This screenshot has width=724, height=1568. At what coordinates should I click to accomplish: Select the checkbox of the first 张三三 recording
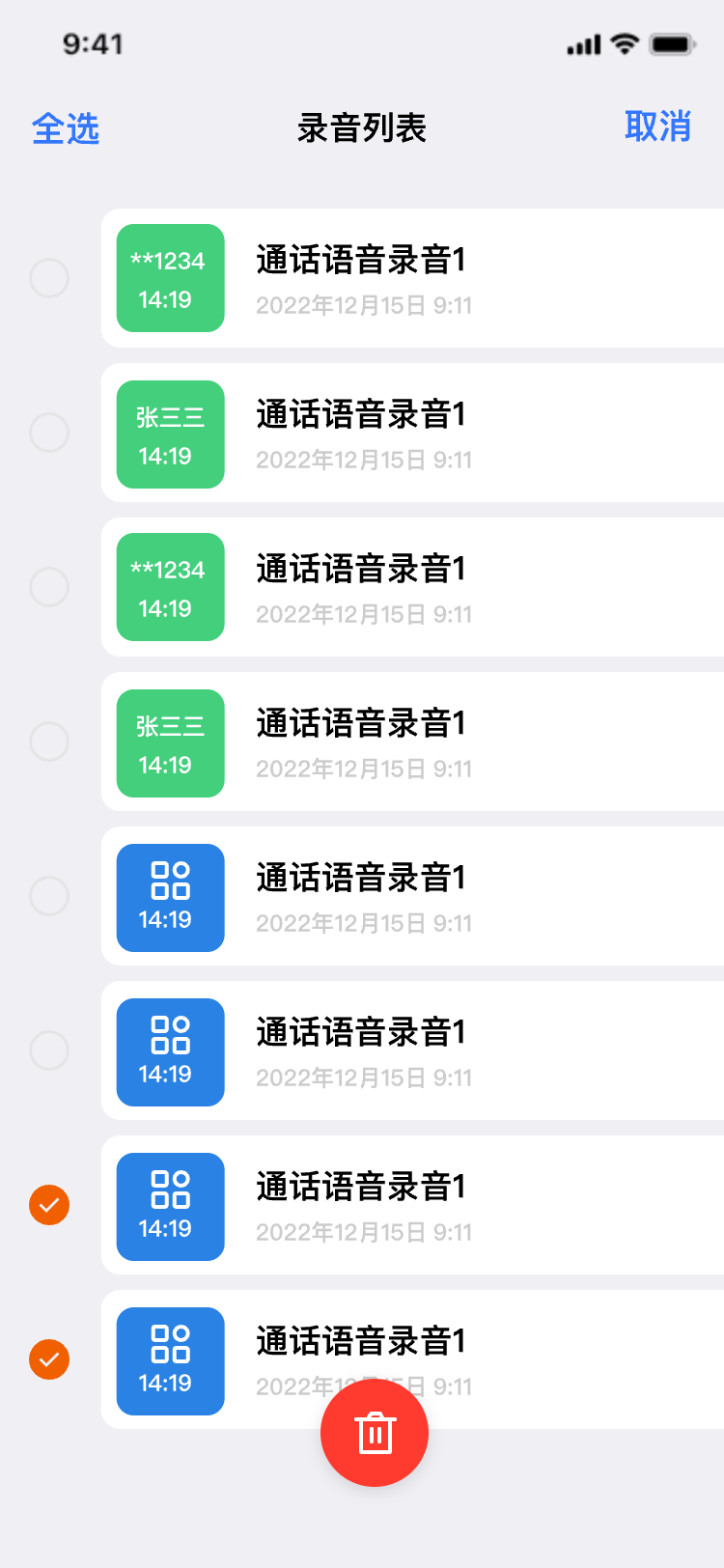click(49, 433)
